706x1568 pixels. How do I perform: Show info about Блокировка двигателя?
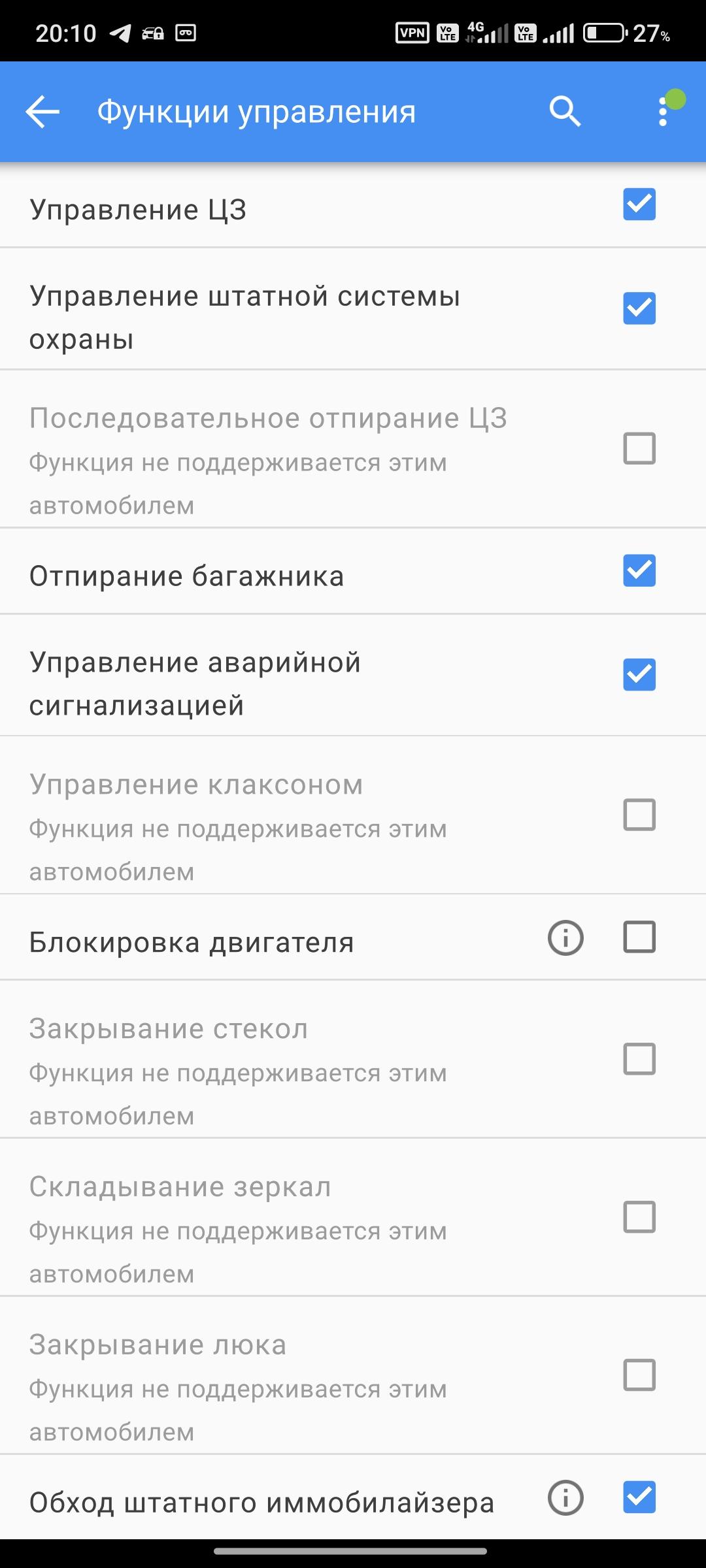[x=565, y=938]
